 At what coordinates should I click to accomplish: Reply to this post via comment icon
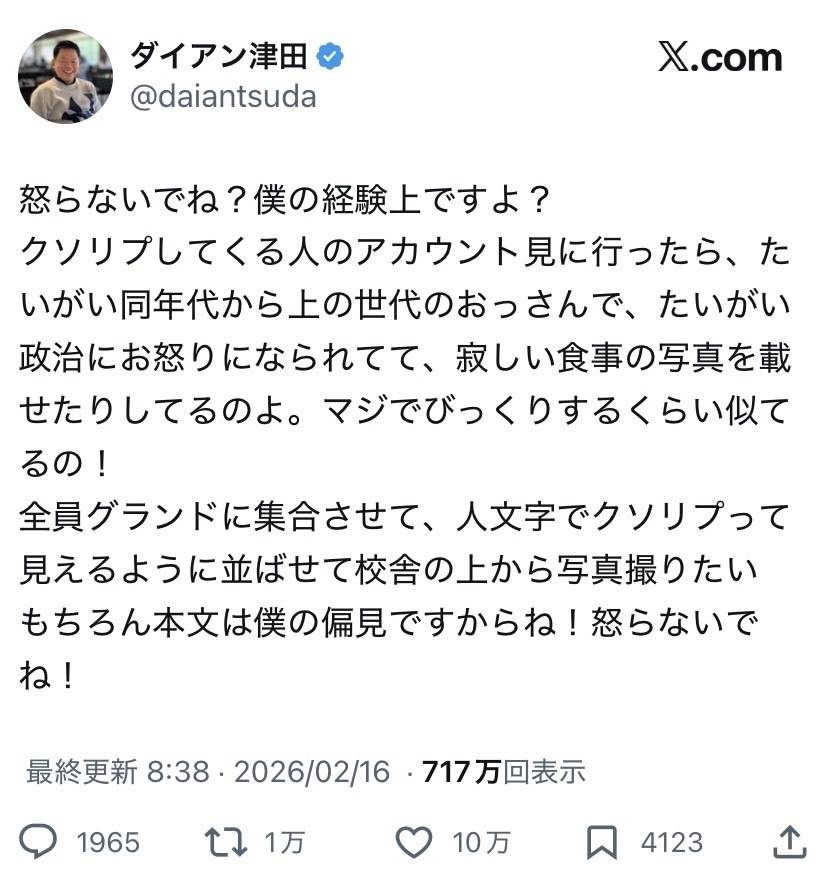(x=39, y=842)
